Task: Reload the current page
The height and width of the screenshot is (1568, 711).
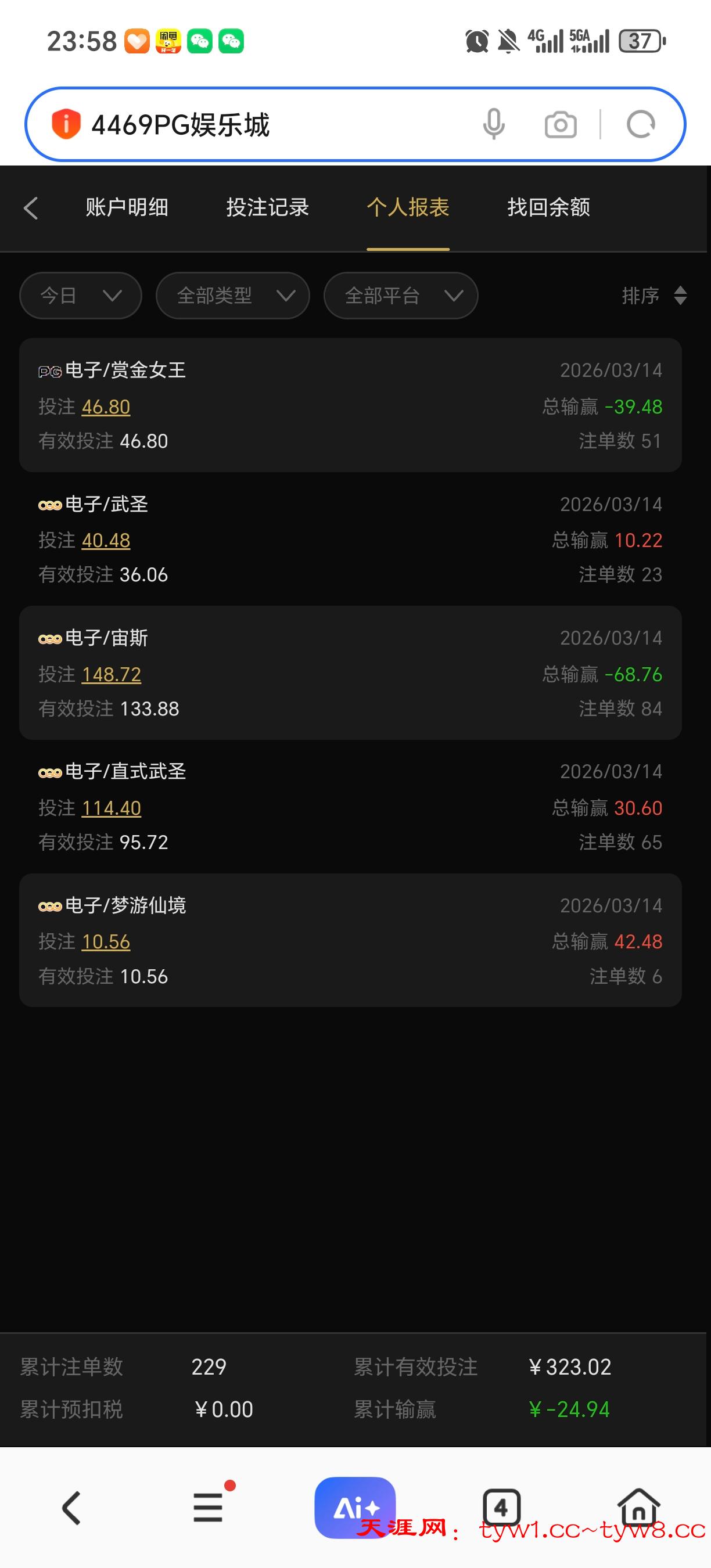Action: pyautogui.click(x=640, y=125)
